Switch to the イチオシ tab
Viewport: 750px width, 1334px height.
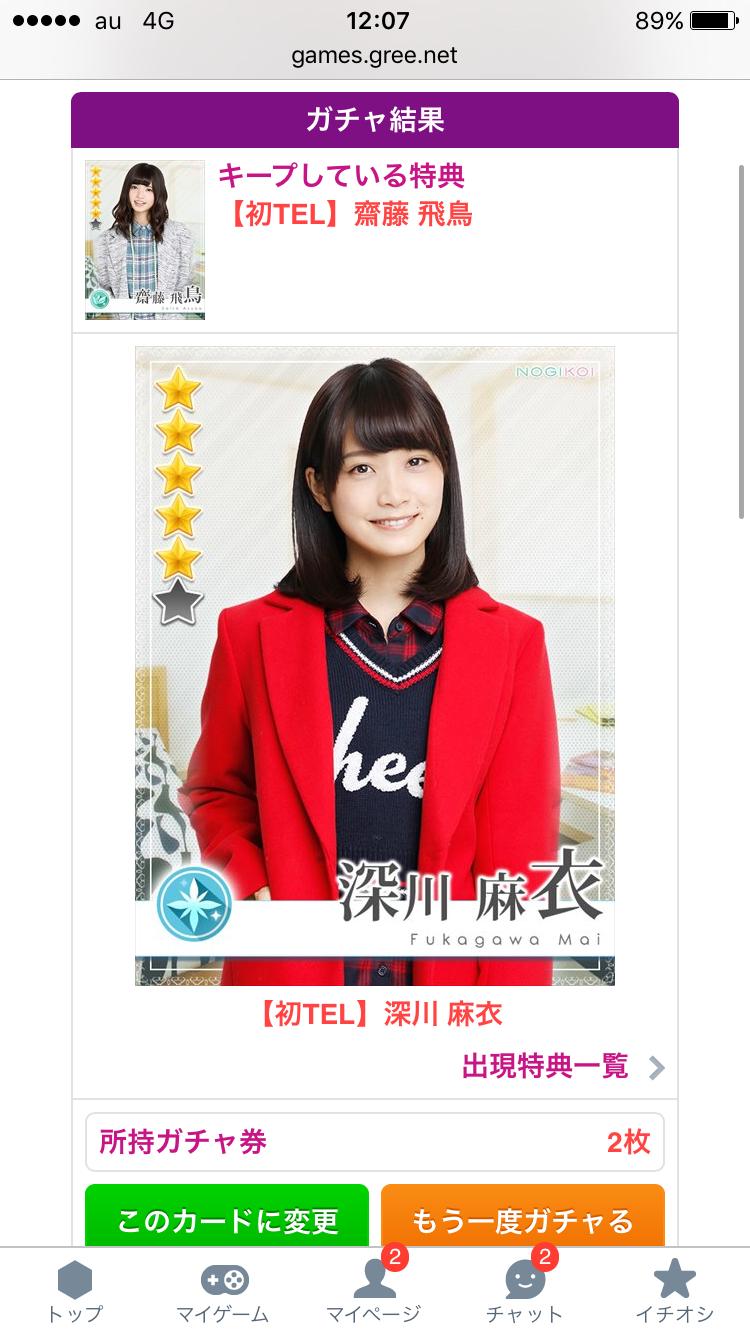pos(674,1291)
